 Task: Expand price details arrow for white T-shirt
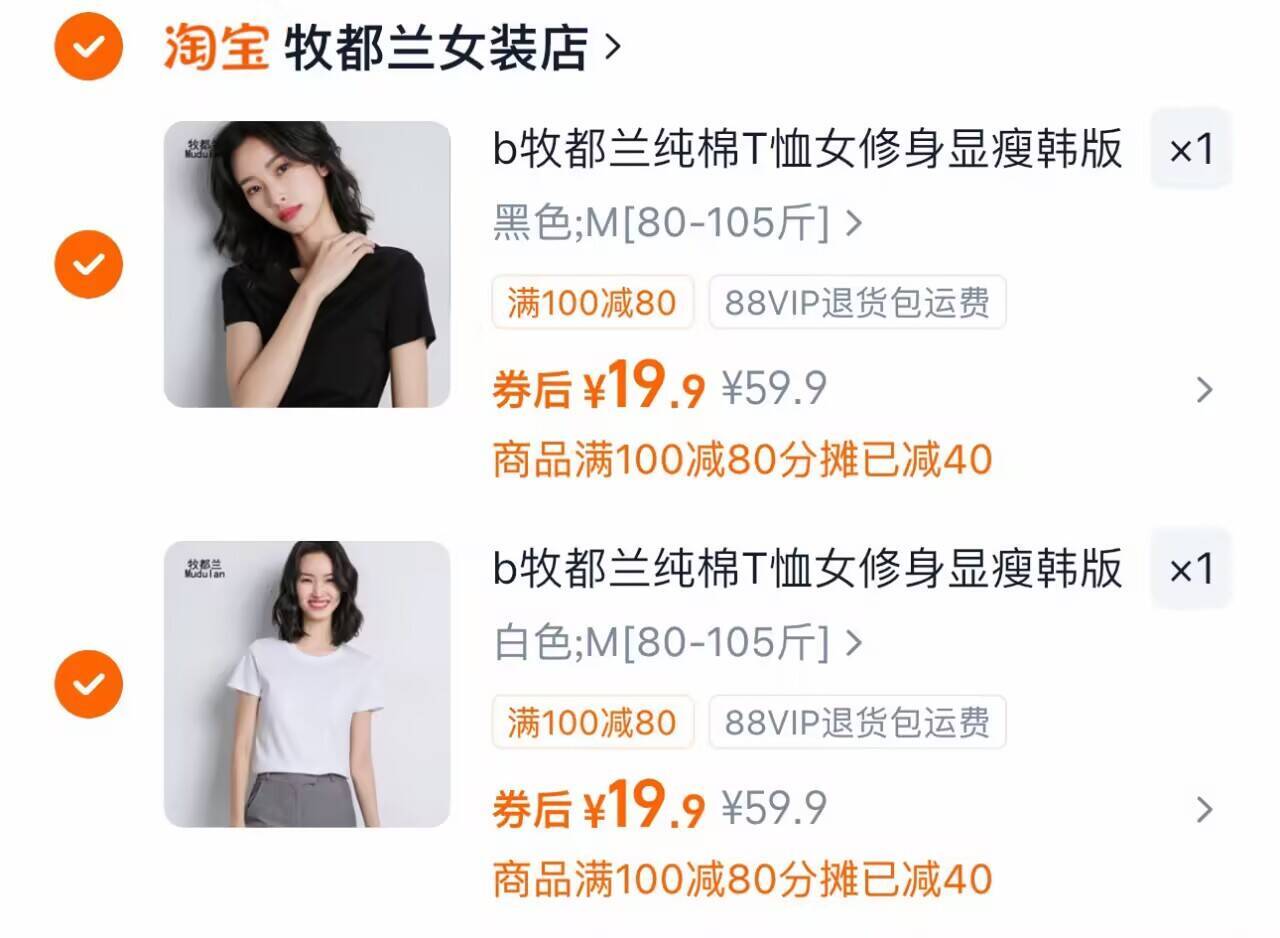[x=1205, y=810]
